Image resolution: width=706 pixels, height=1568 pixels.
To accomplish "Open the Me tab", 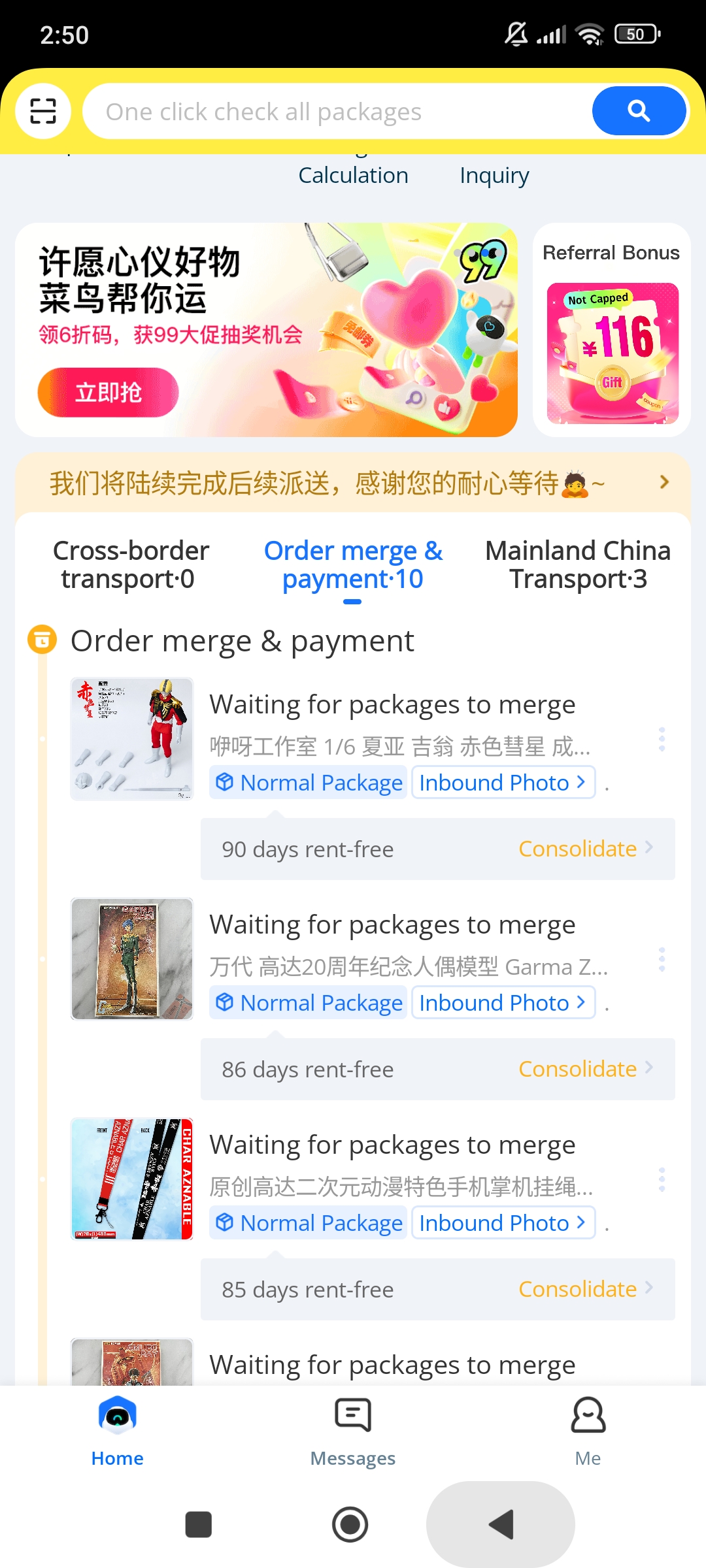I will tap(588, 1431).
